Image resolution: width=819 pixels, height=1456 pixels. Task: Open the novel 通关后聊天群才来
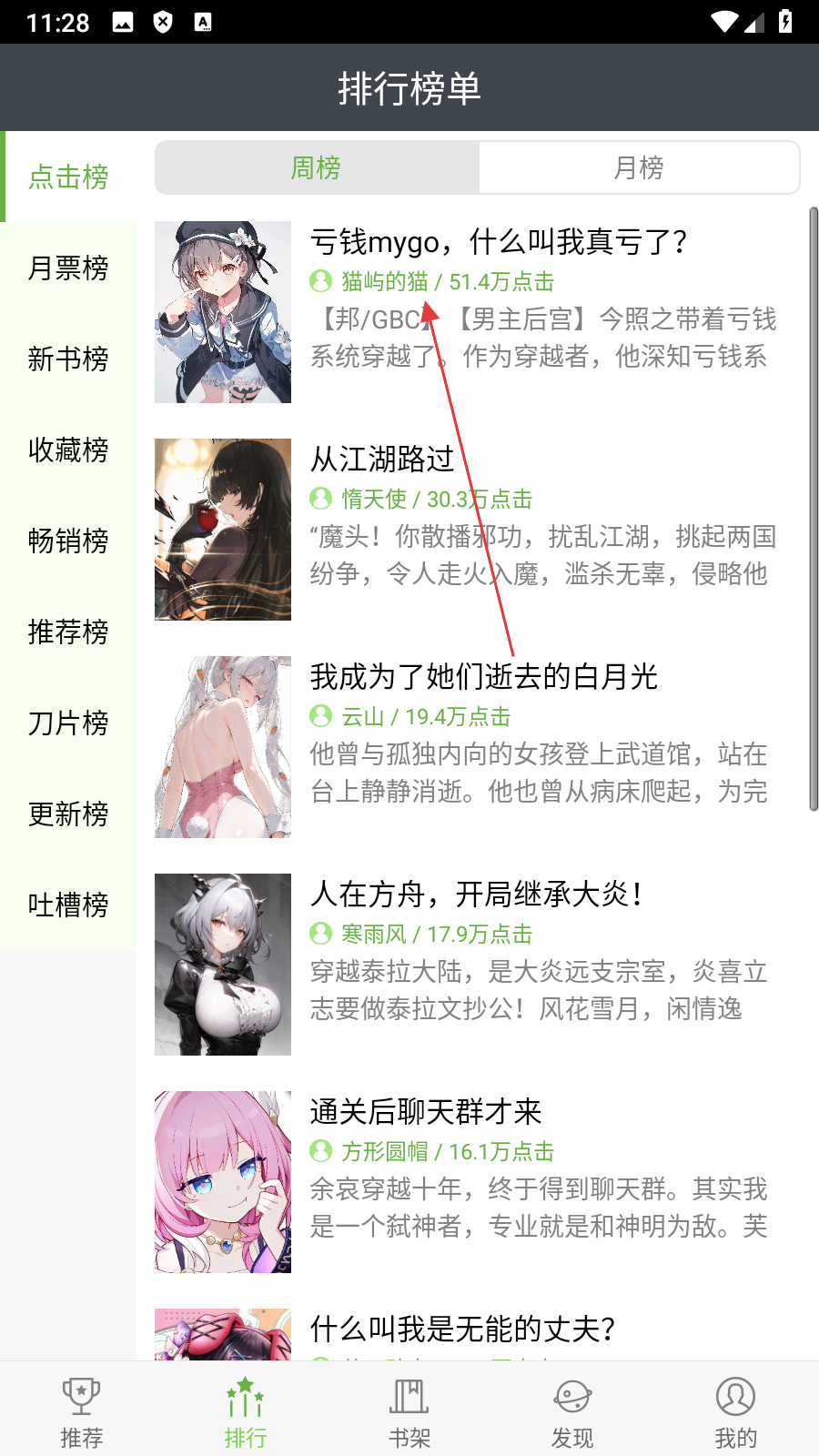pos(426,1112)
